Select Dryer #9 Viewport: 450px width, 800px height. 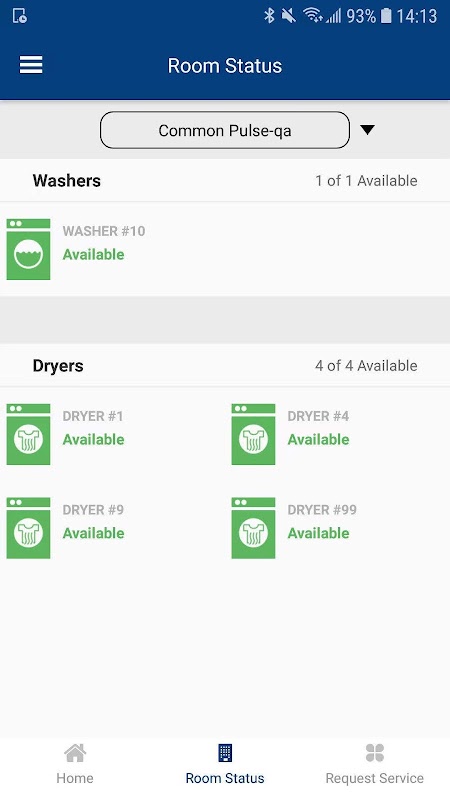66,528
